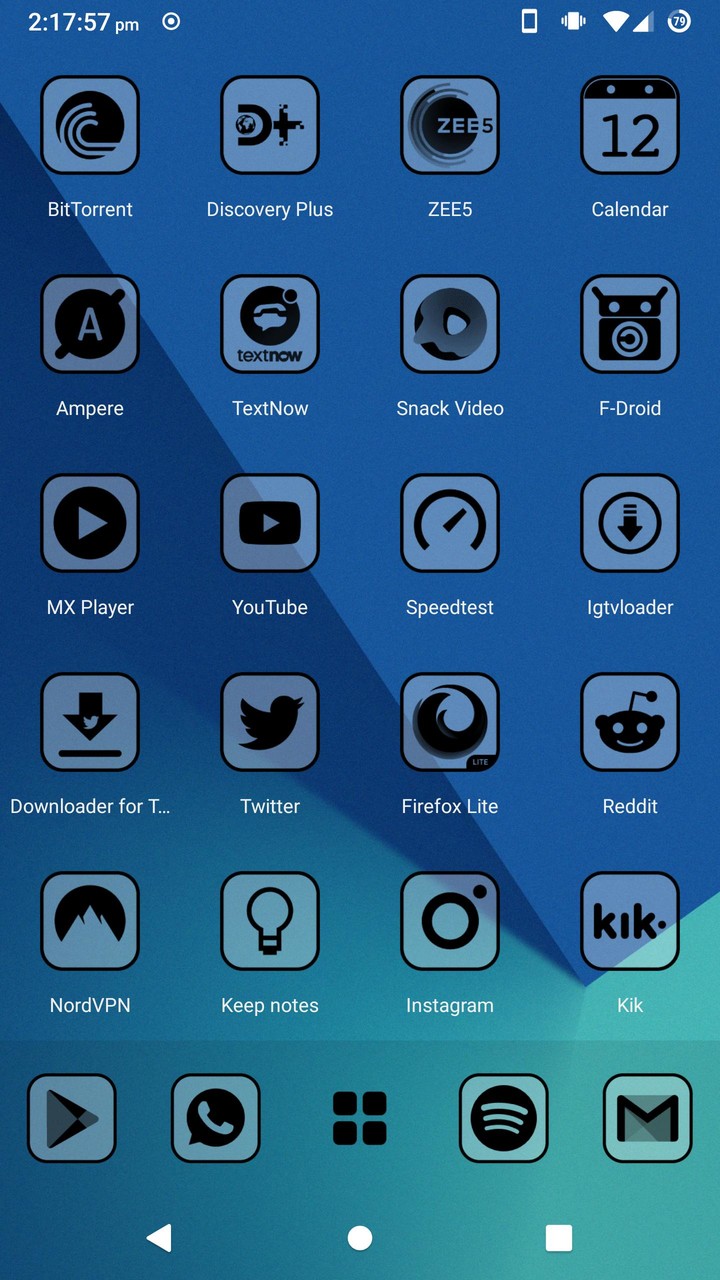The image size is (720, 1280).
Task: Browse with Firefox Lite
Action: (x=450, y=721)
